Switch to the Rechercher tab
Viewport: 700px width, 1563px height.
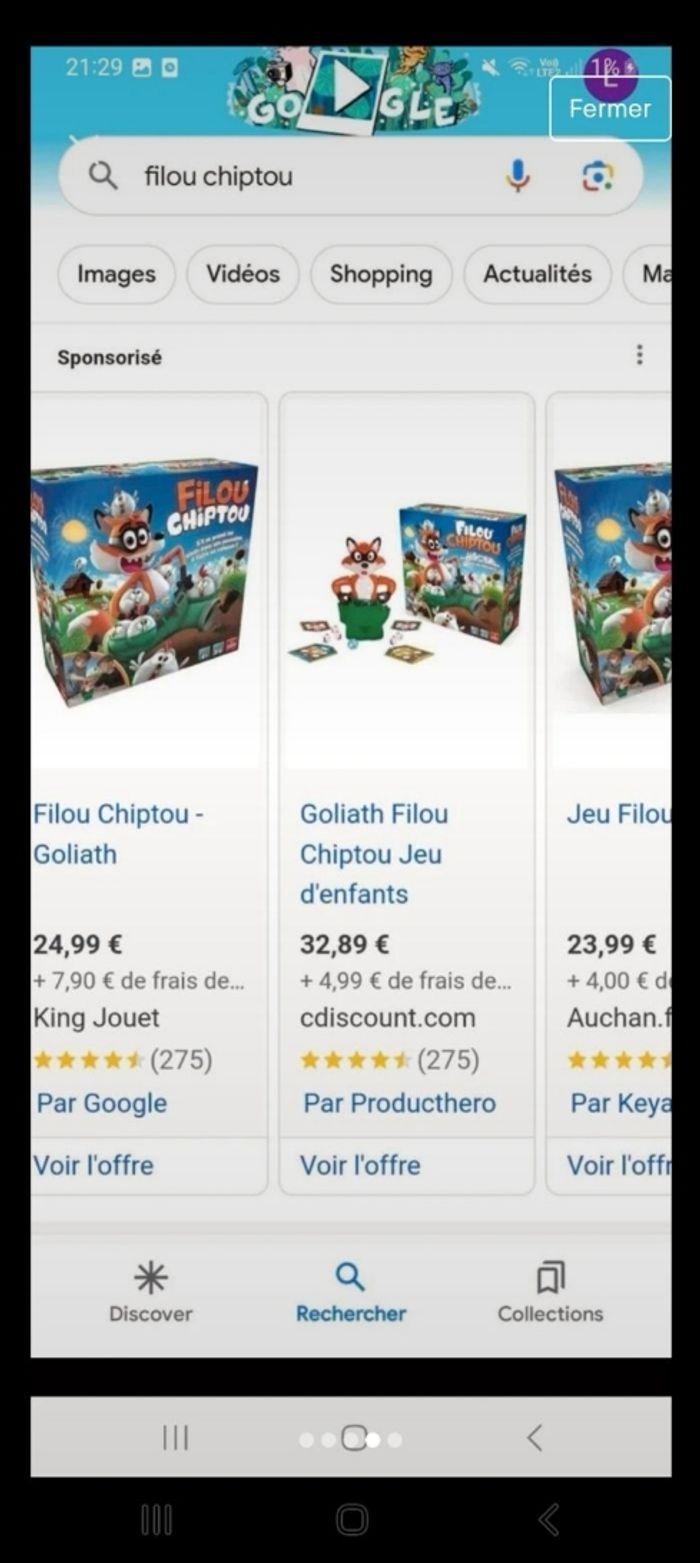click(350, 1292)
